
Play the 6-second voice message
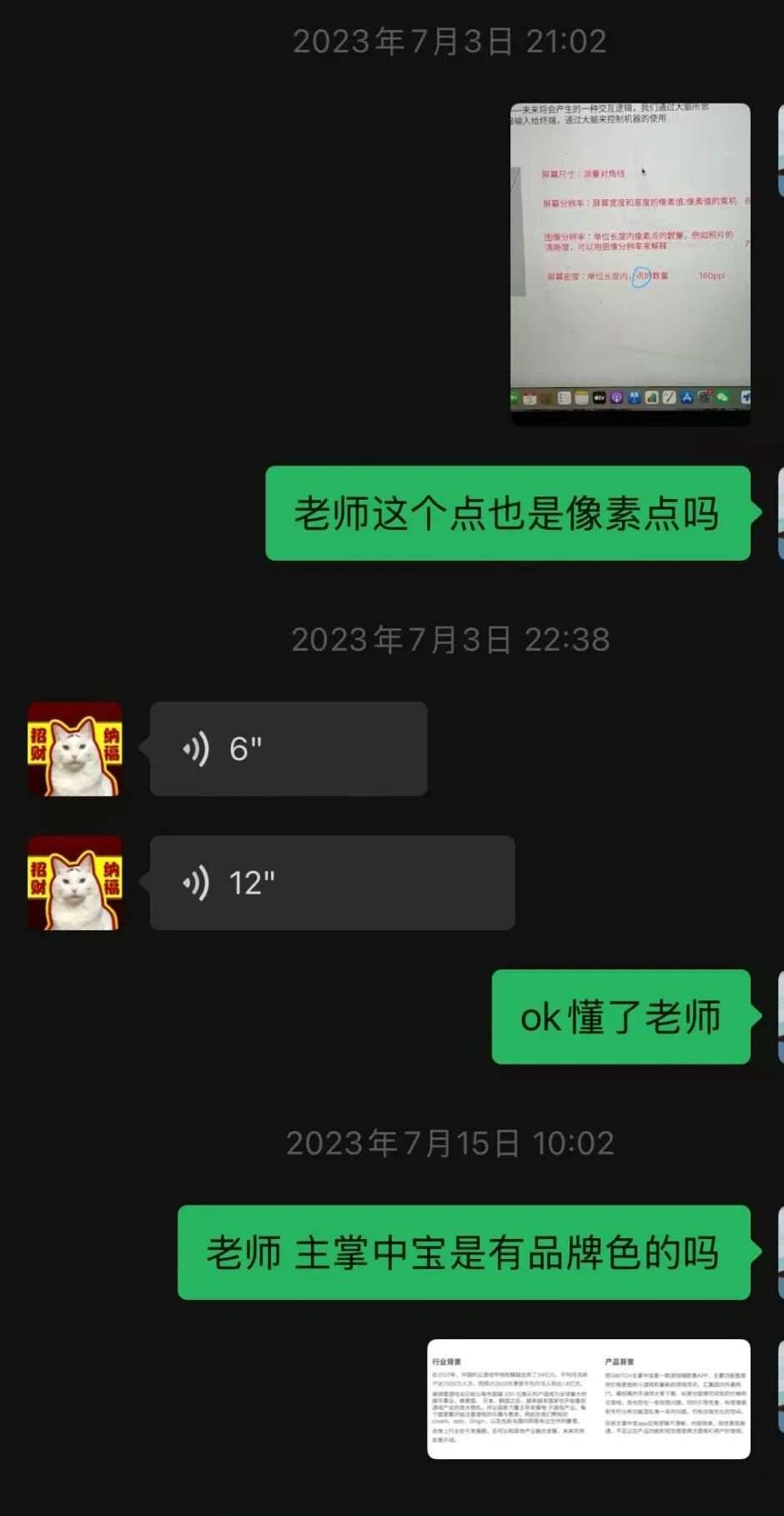click(288, 748)
